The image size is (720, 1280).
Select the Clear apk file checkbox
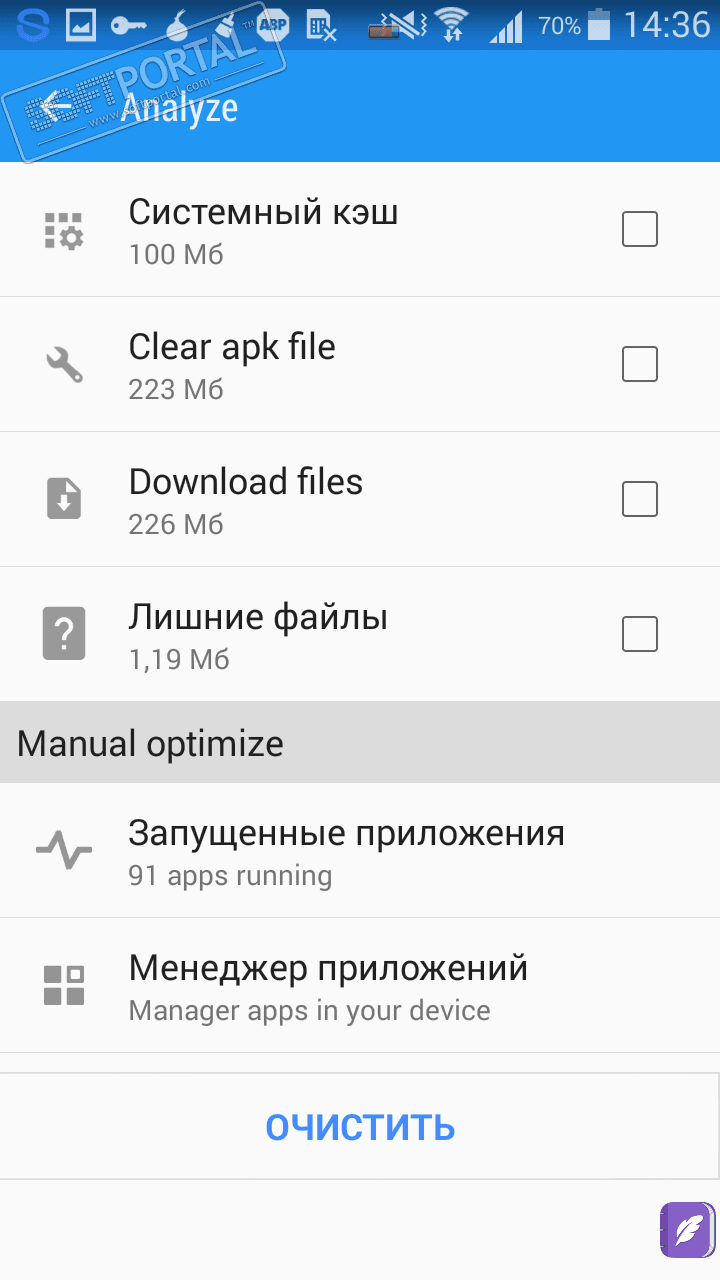coord(639,364)
